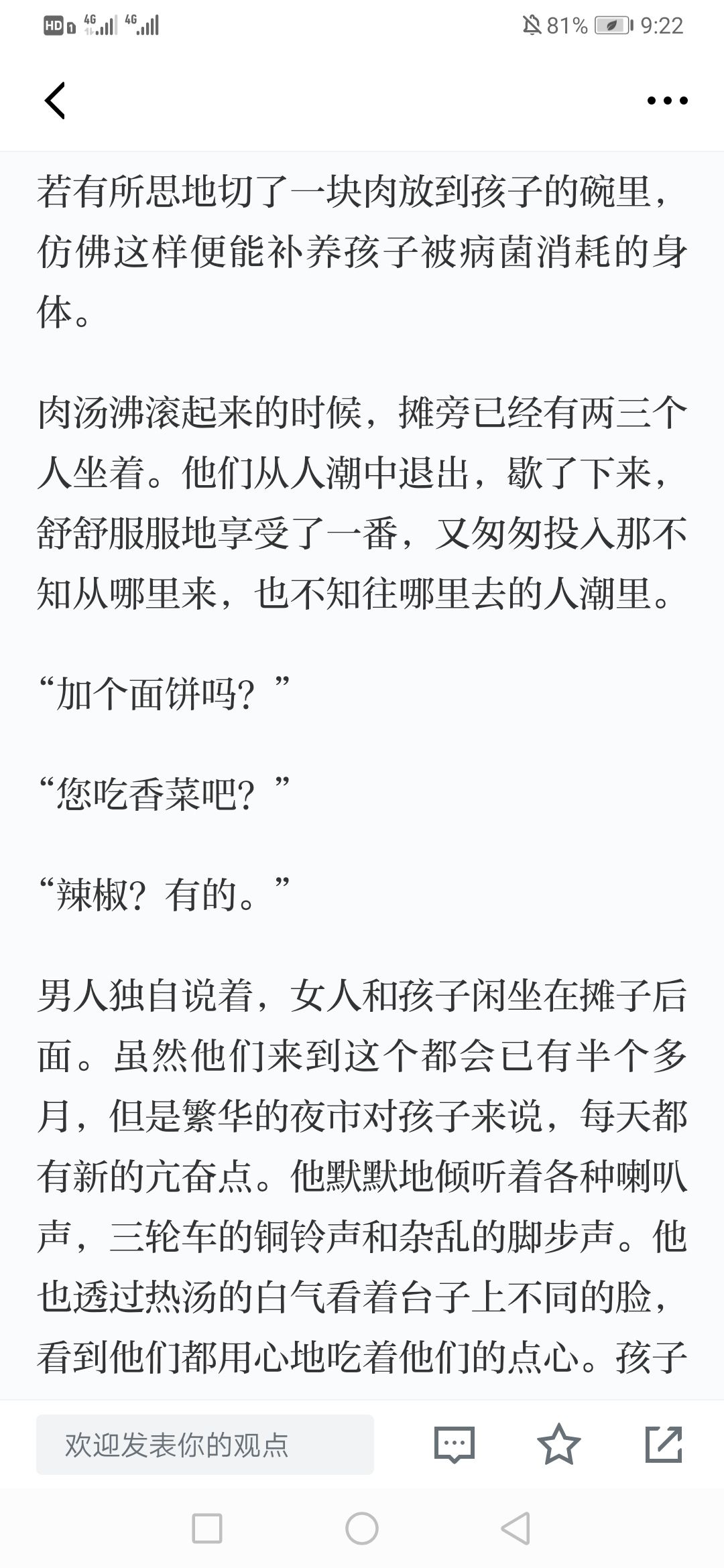Share the article via share icon
Screen dimensions: 724x1568
663,1444
